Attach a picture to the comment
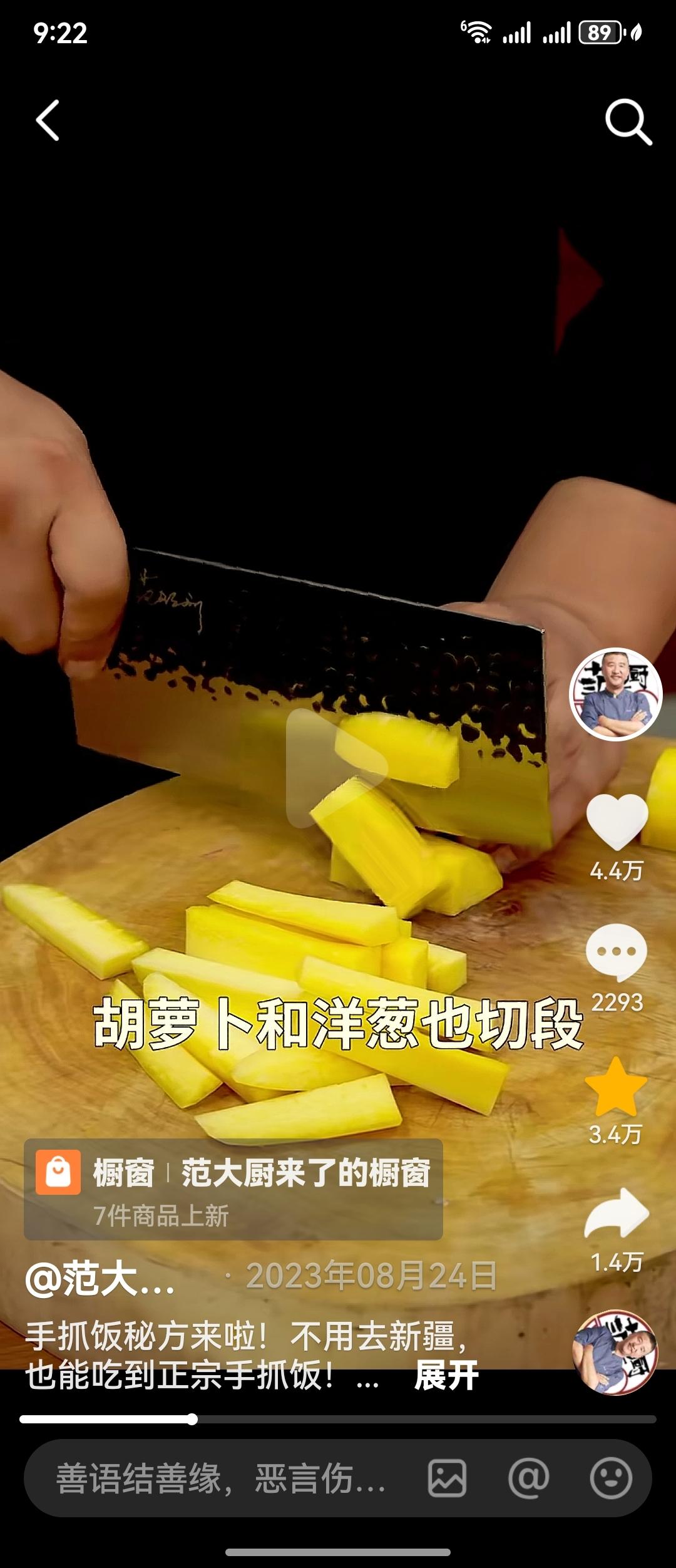 (x=447, y=1478)
